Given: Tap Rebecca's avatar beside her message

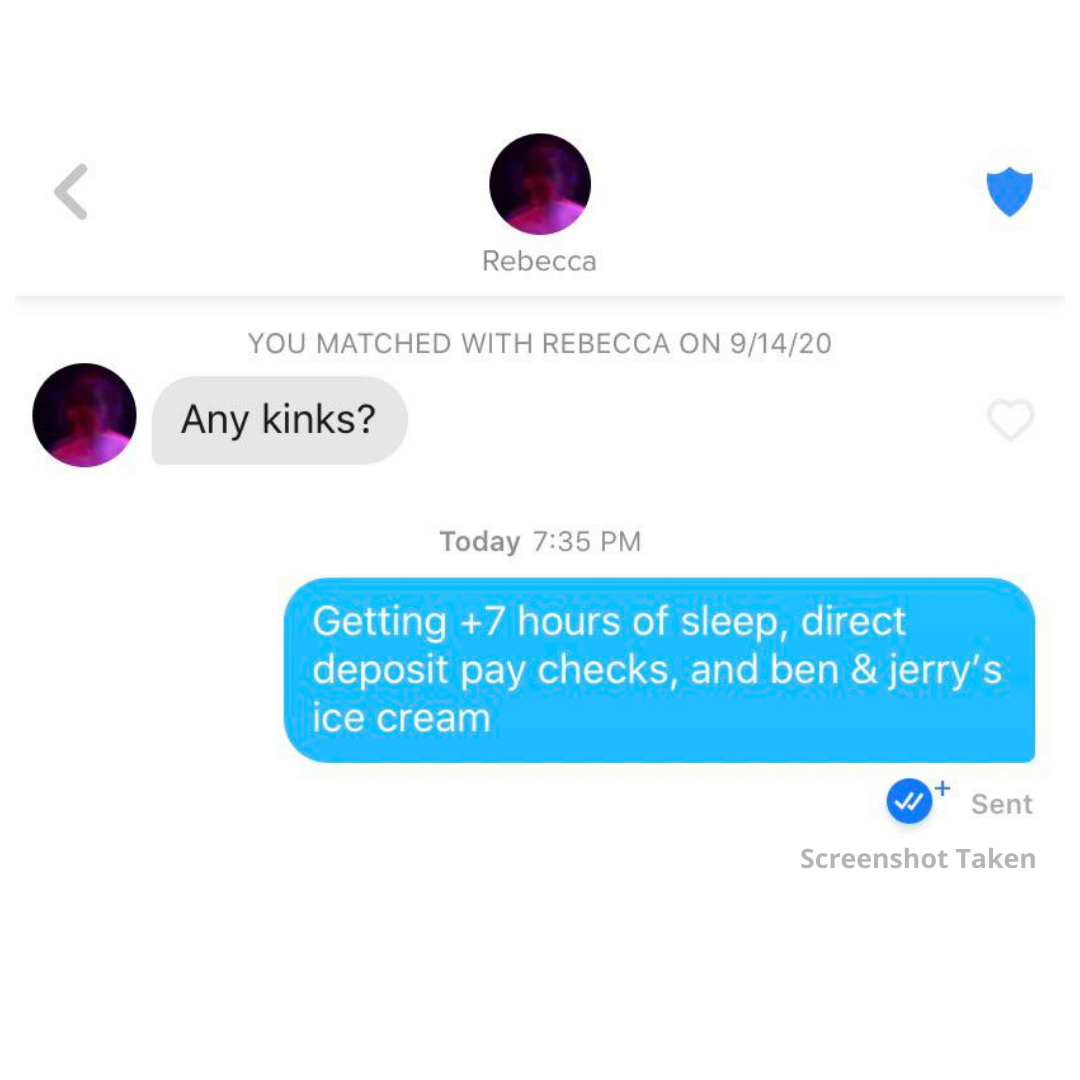Looking at the screenshot, I should click(84, 415).
